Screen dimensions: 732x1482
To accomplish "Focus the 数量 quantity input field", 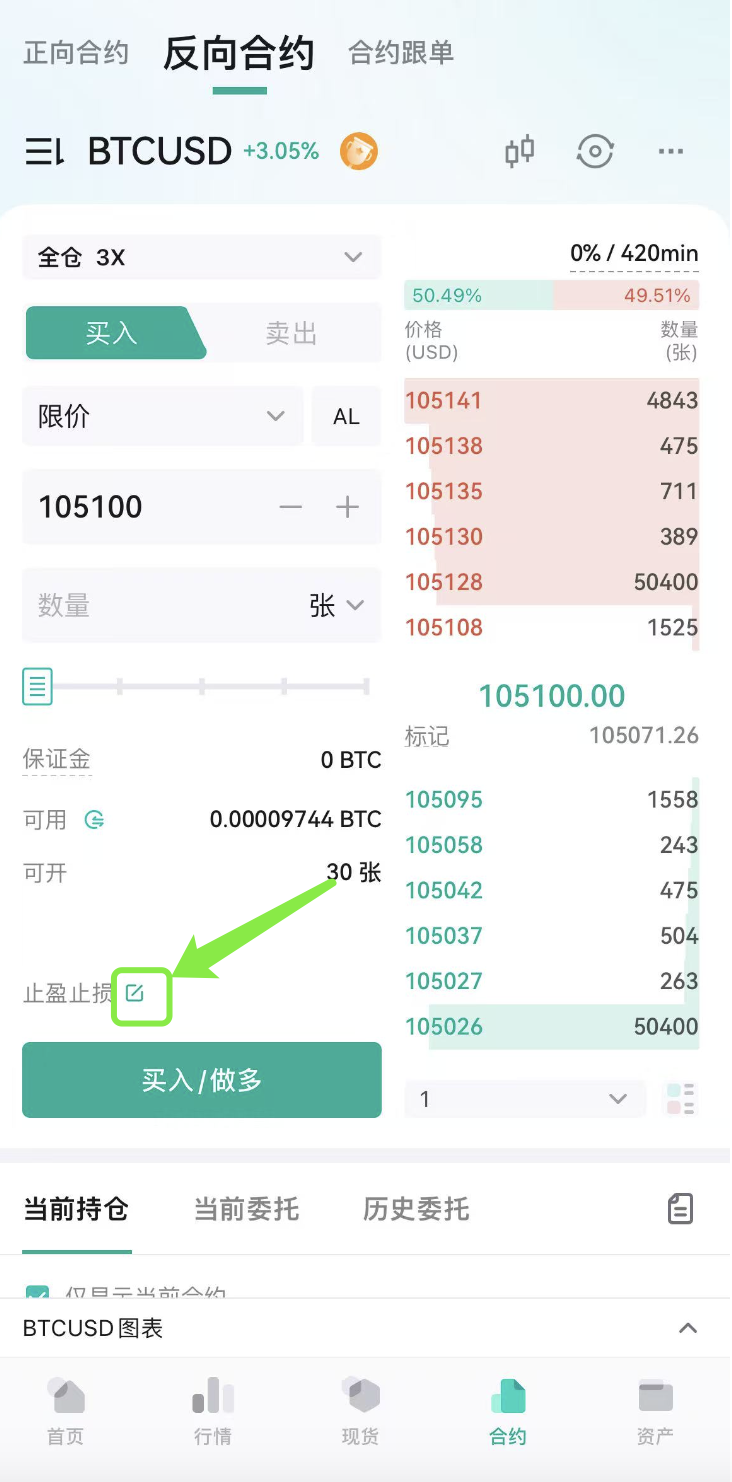I will point(160,605).
